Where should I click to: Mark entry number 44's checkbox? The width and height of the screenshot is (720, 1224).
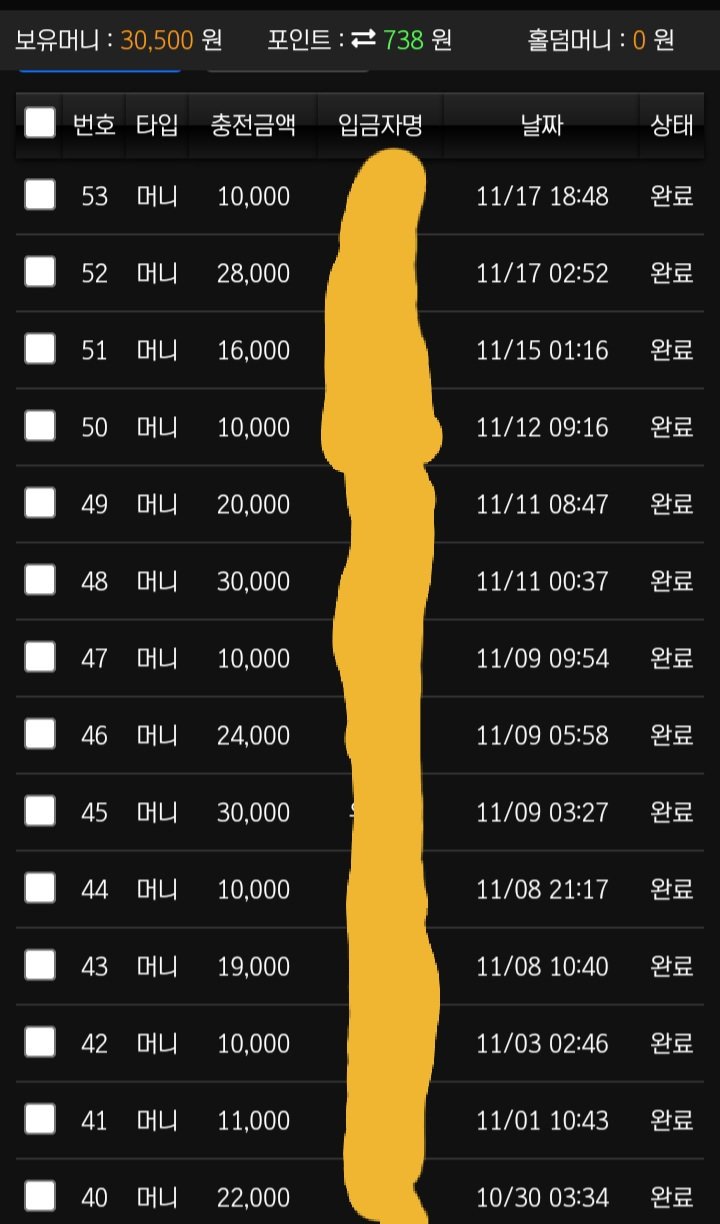(x=40, y=888)
